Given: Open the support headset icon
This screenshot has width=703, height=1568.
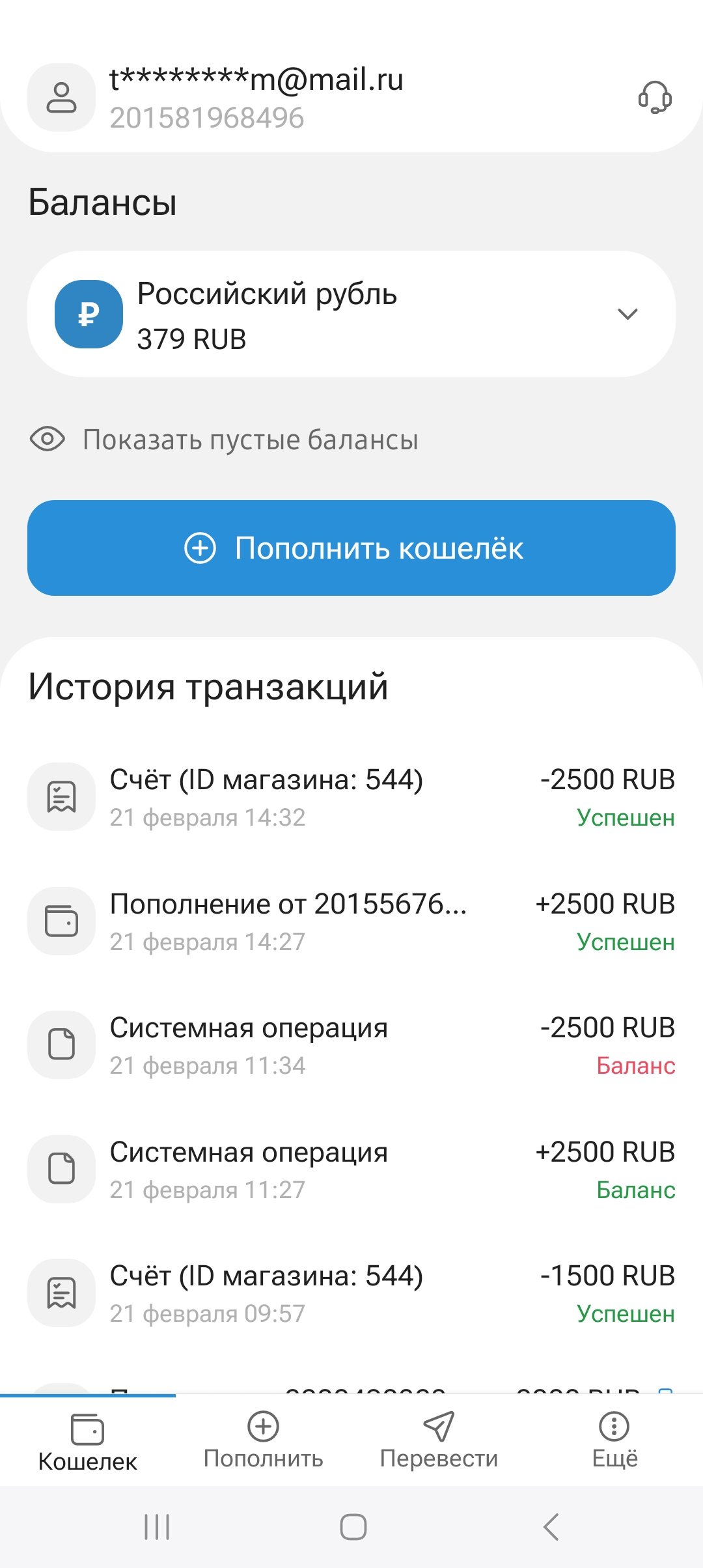Looking at the screenshot, I should (x=654, y=98).
